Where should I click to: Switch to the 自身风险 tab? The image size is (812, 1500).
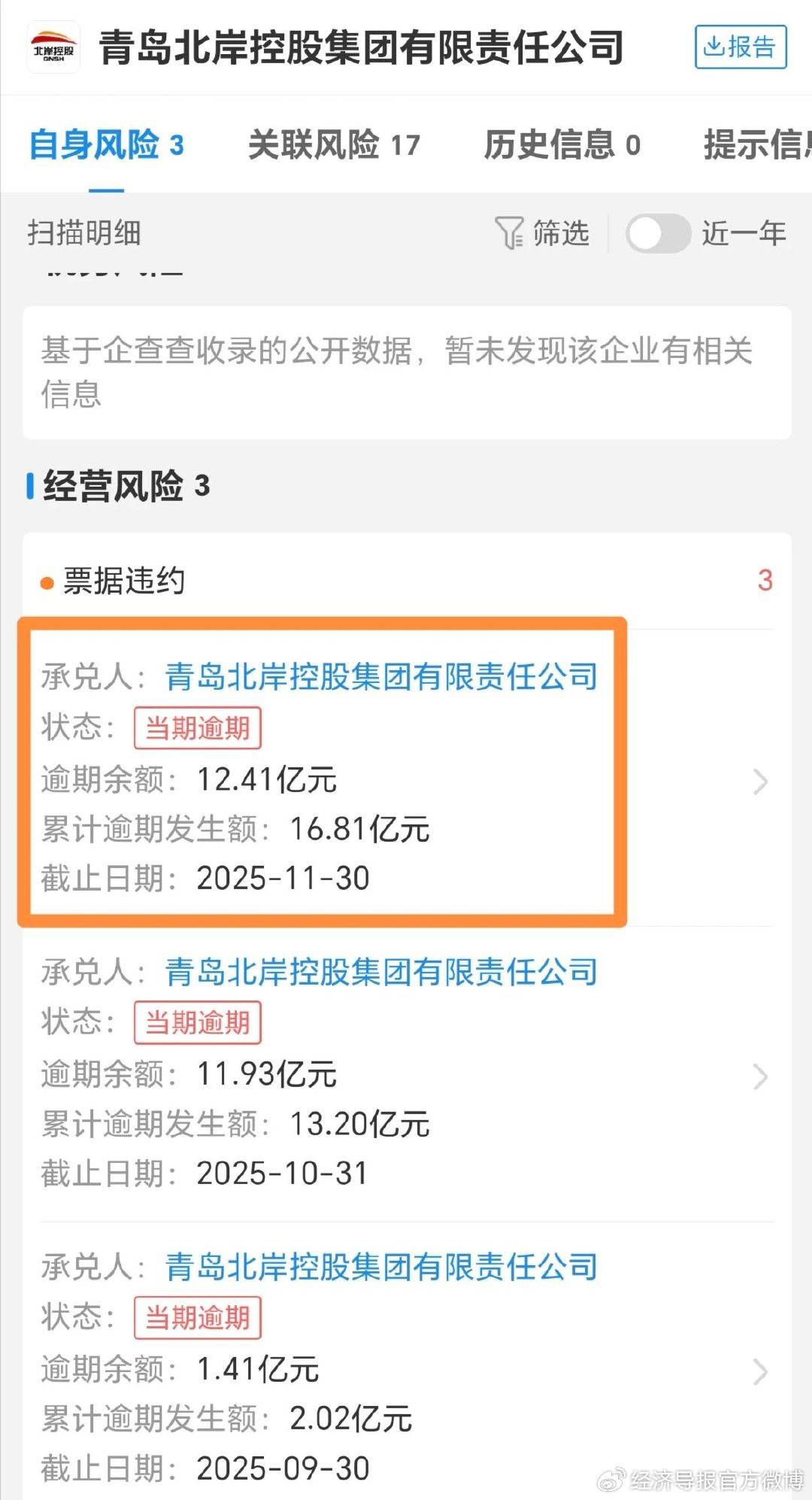point(106,145)
